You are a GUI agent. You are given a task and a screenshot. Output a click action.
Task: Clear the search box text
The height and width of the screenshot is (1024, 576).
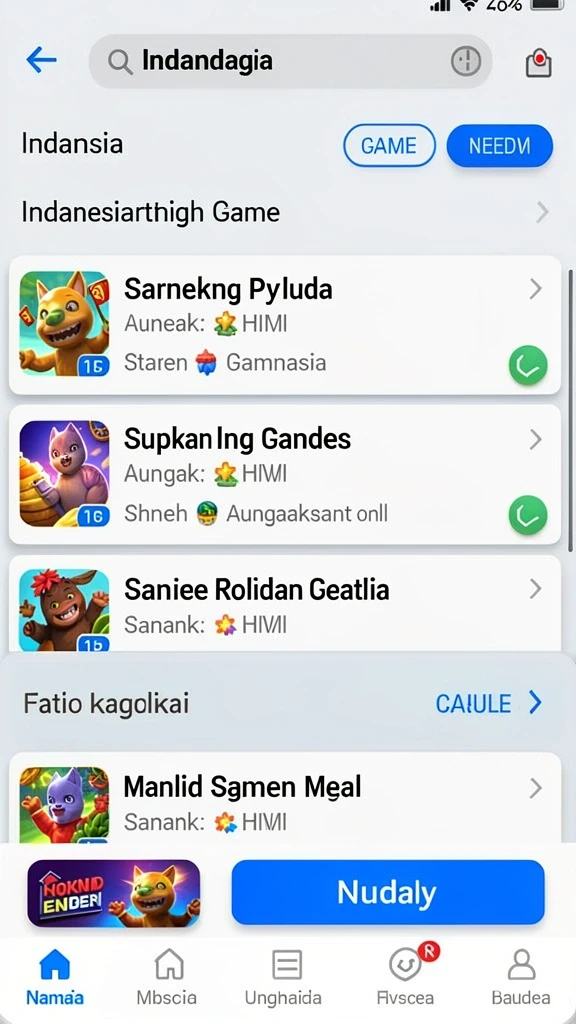(466, 62)
